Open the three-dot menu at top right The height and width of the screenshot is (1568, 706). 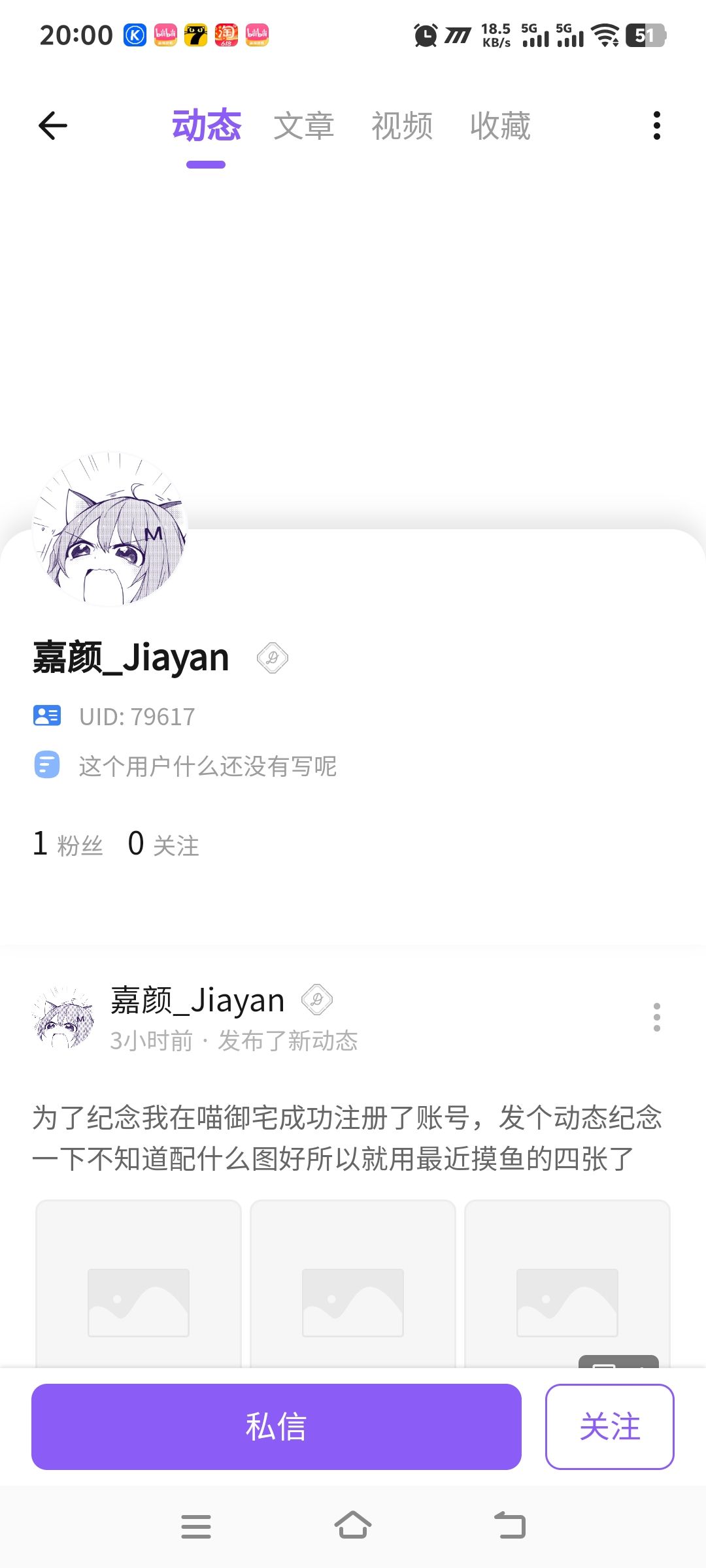[x=657, y=126]
